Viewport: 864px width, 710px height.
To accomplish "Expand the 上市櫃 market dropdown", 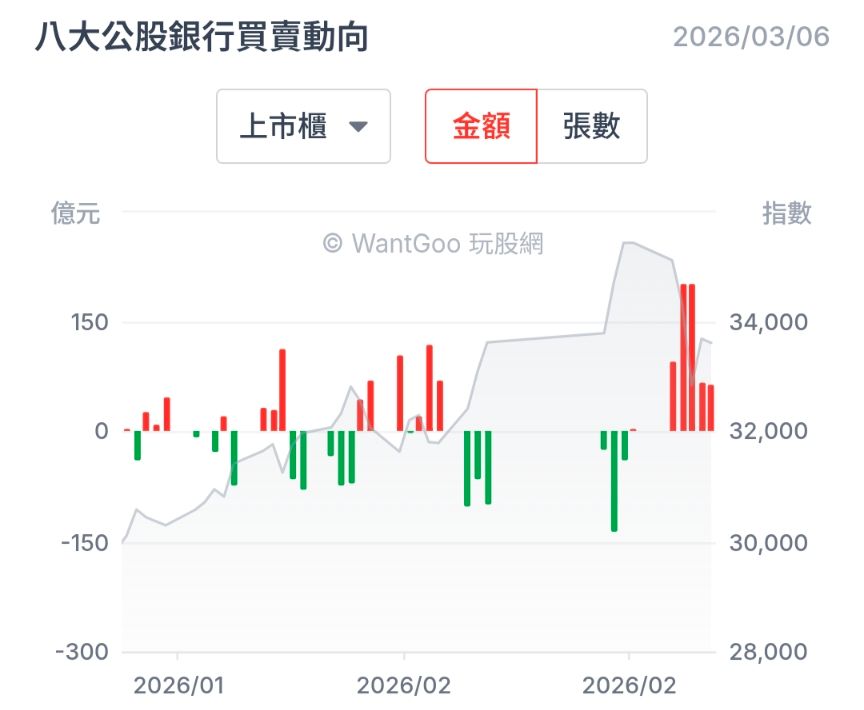I will point(303,126).
